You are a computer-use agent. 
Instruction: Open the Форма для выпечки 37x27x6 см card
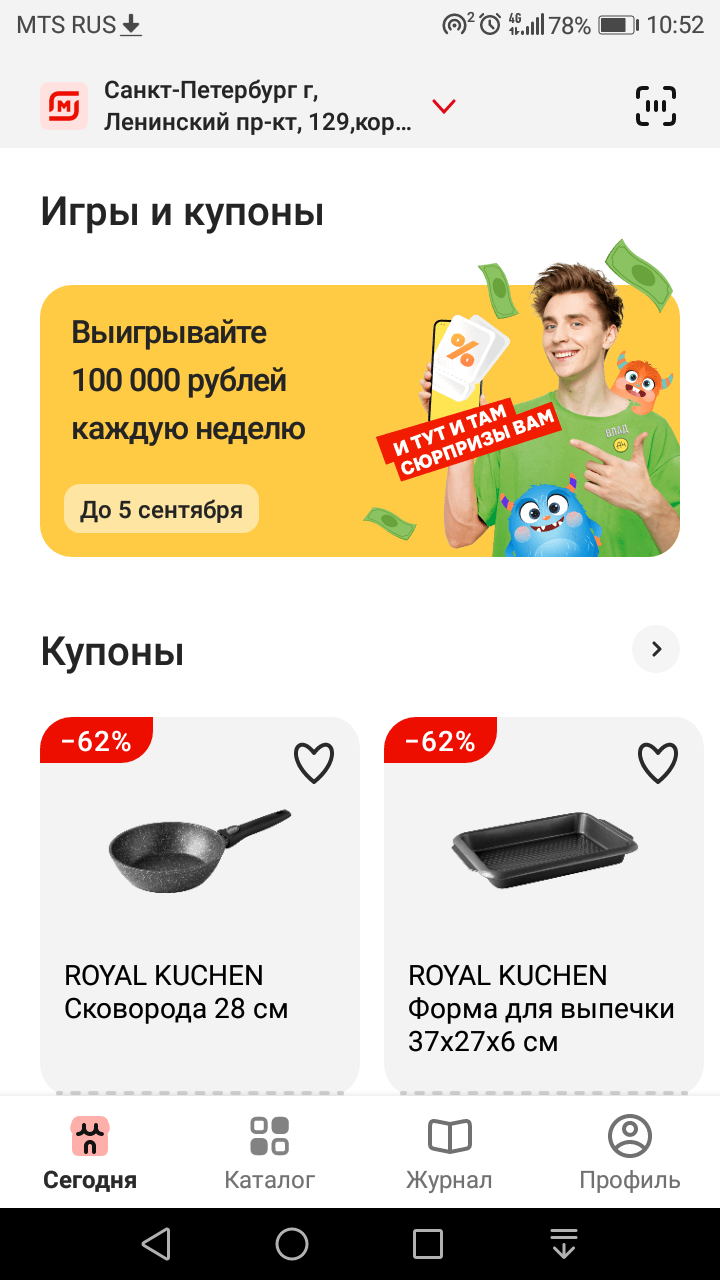(544, 905)
